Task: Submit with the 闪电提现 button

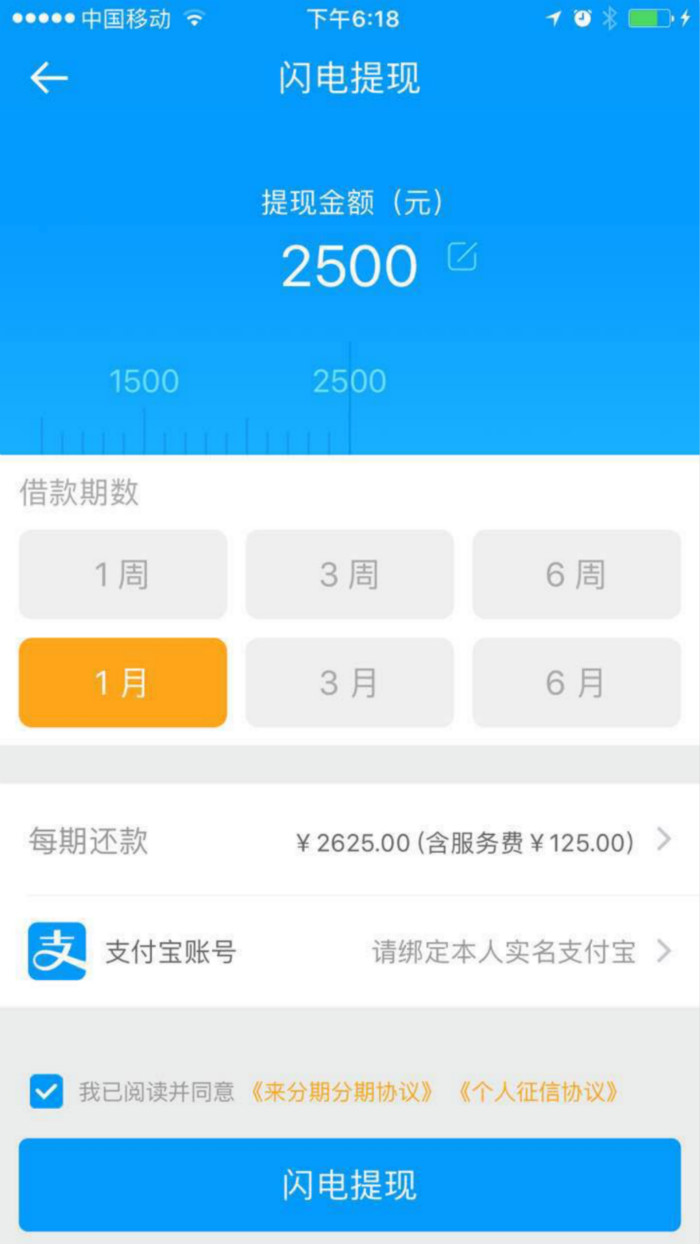Action: pos(350,1185)
